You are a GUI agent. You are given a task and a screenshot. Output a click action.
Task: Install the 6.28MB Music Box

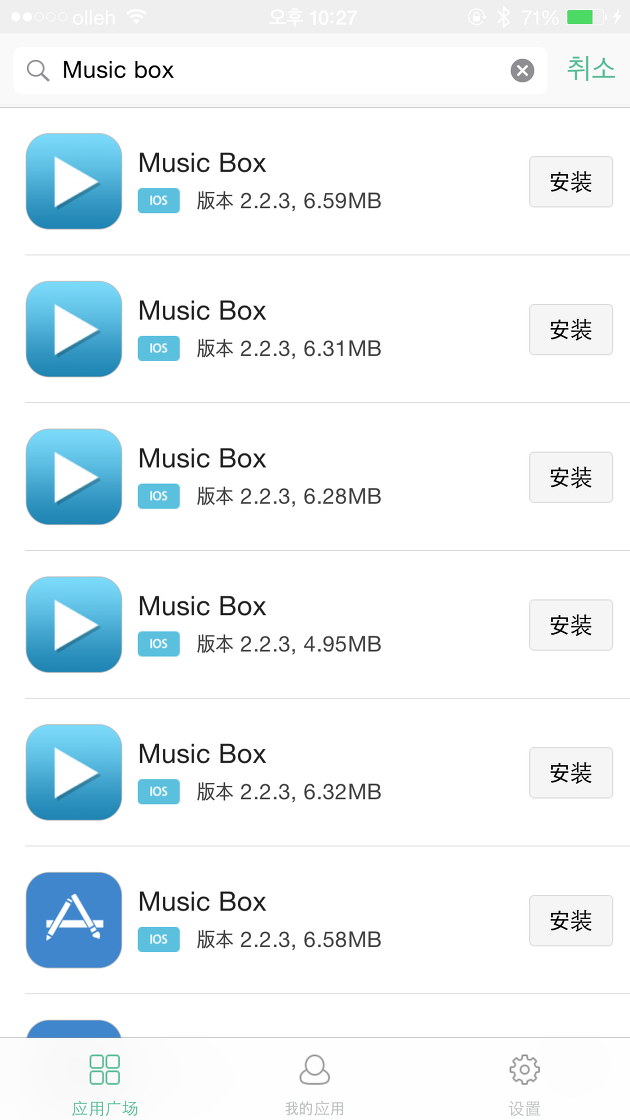[570, 478]
